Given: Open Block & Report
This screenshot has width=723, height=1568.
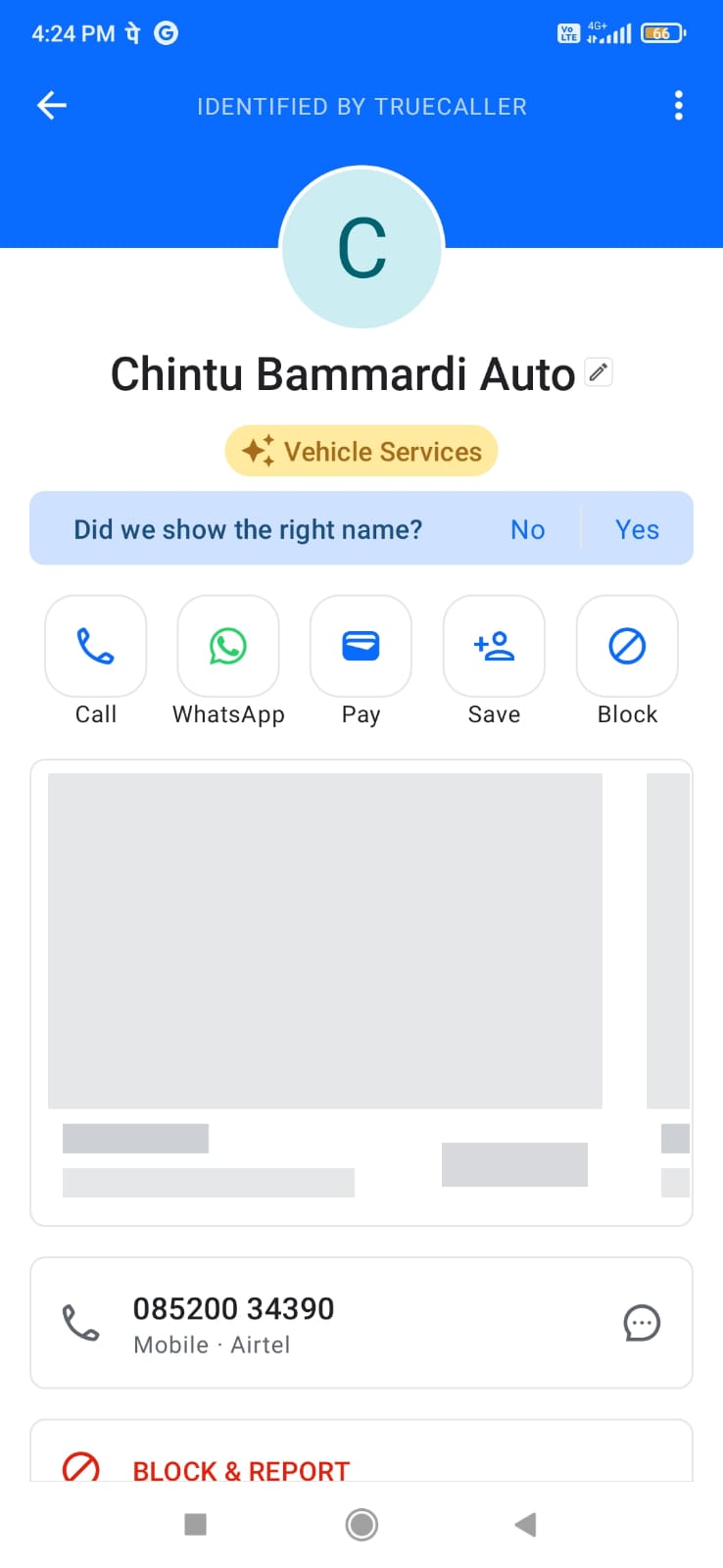Looking at the screenshot, I should point(240,1470).
